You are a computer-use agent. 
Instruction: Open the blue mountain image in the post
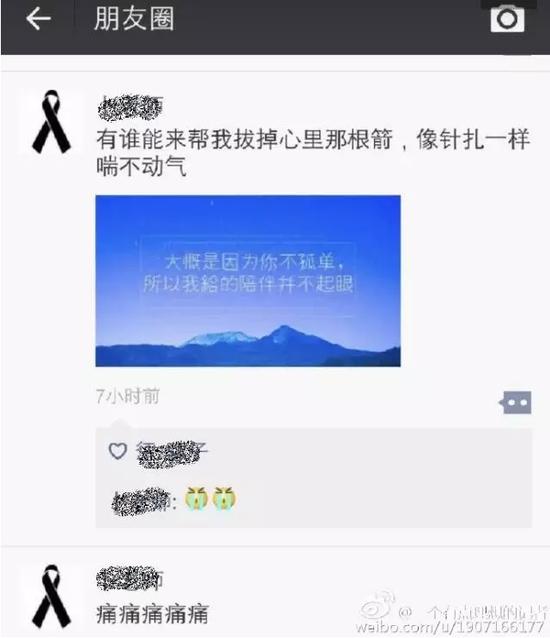248,281
